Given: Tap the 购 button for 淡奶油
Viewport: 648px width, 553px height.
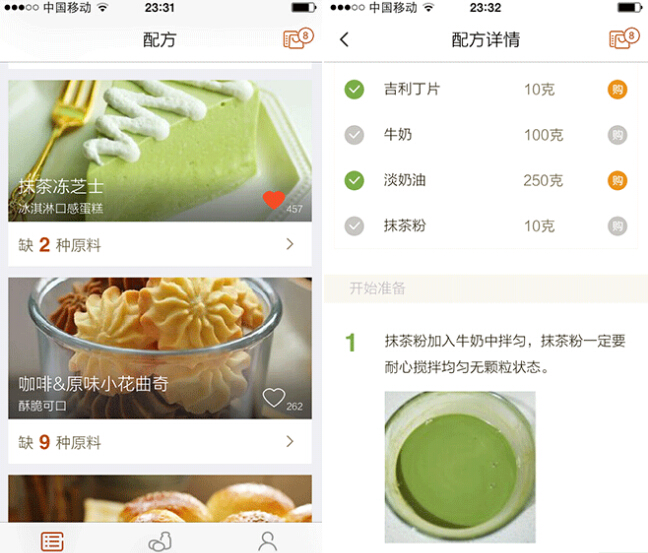Looking at the screenshot, I should pyautogui.click(x=617, y=181).
